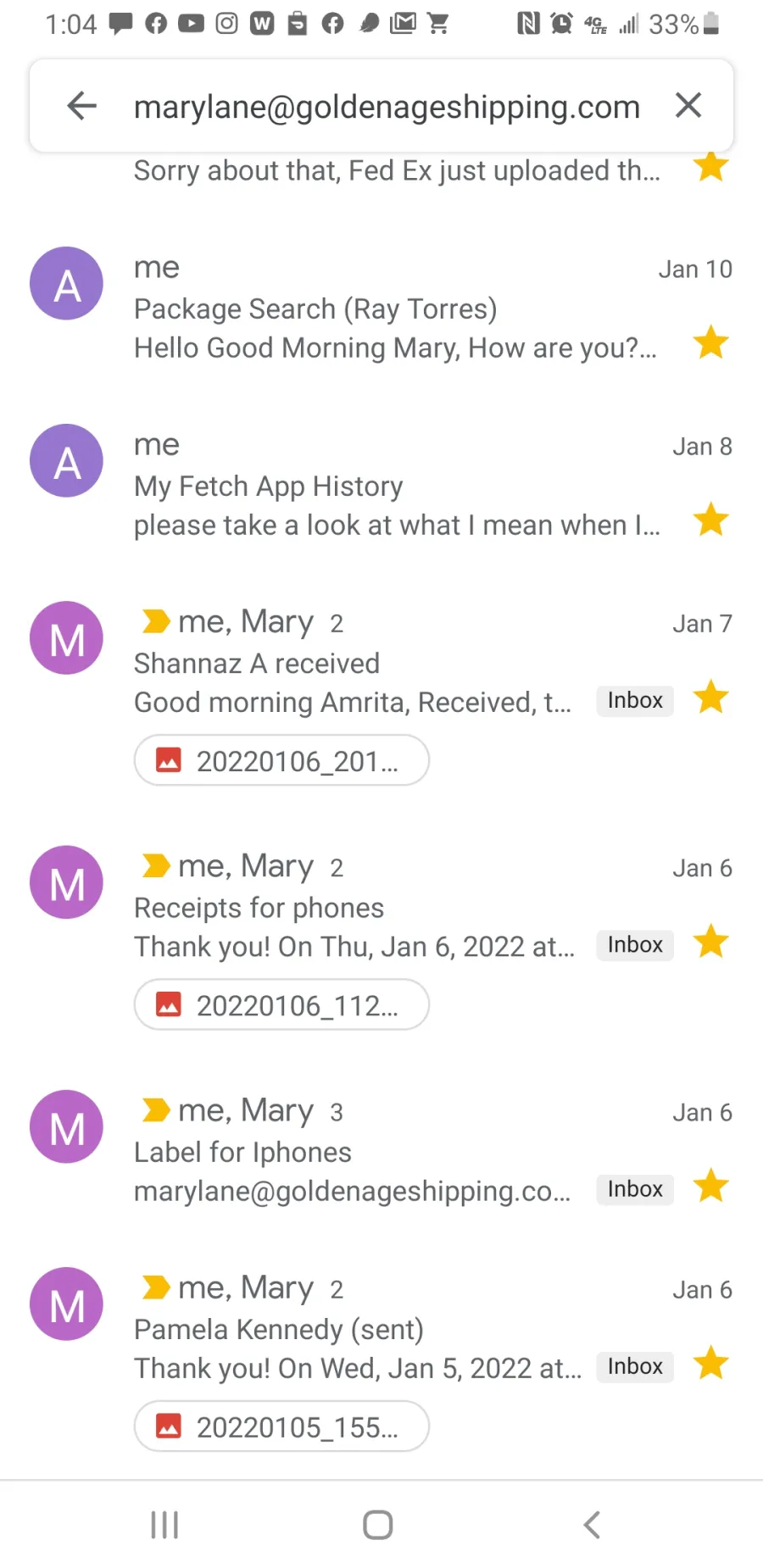Open the Shannaz A received thread
763x1568 pixels.
tap(381, 692)
